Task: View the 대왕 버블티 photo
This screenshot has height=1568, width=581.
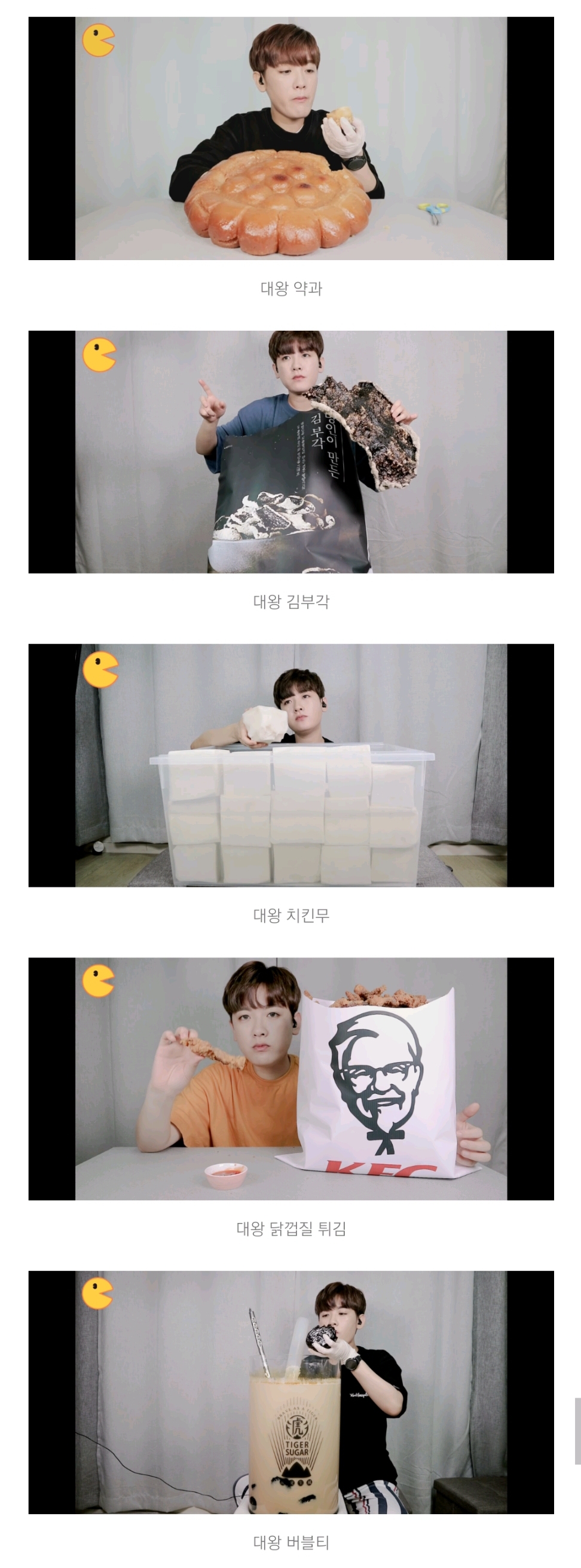Action: point(291,1392)
